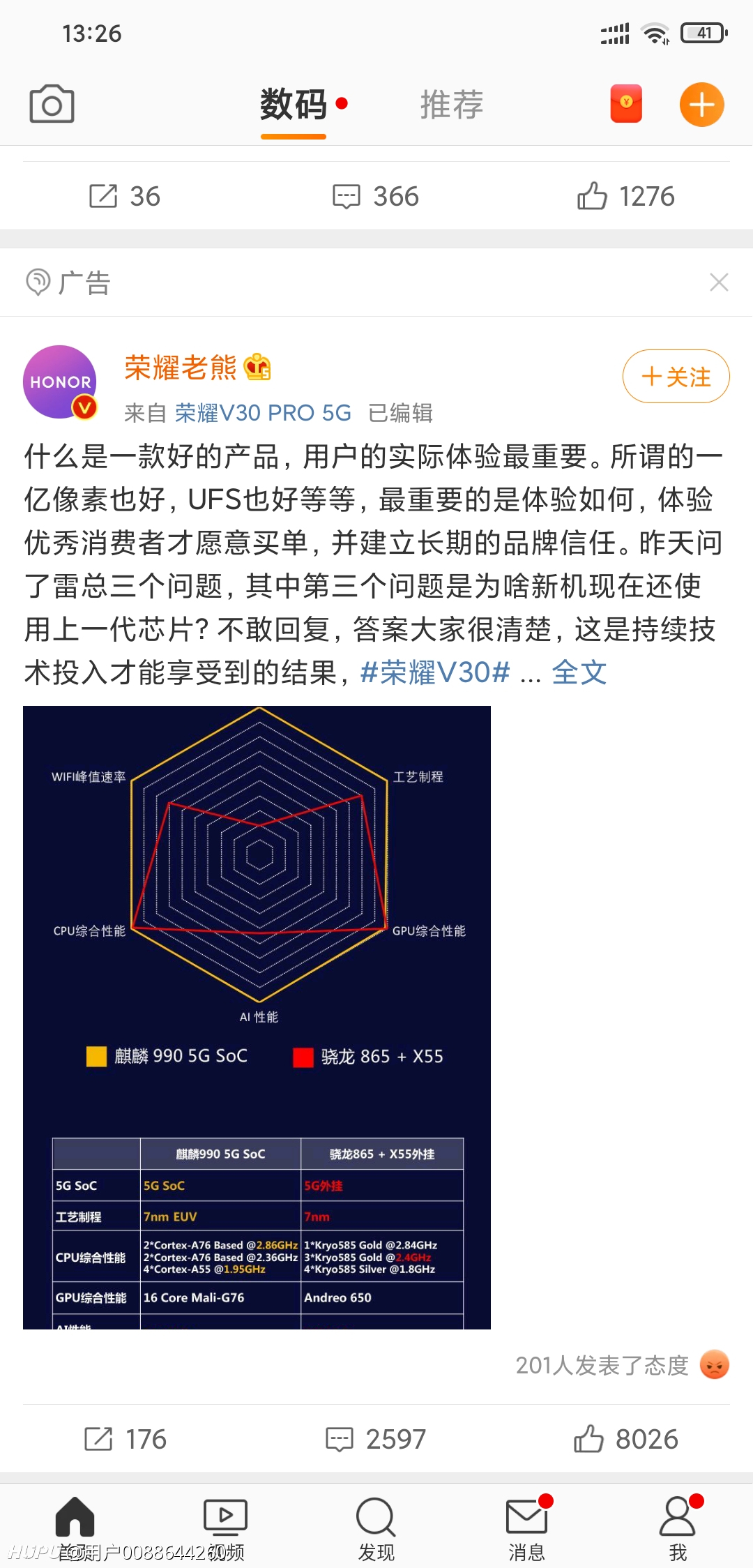Expand post with 全文 link
753x1568 pixels.
tap(579, 672)
